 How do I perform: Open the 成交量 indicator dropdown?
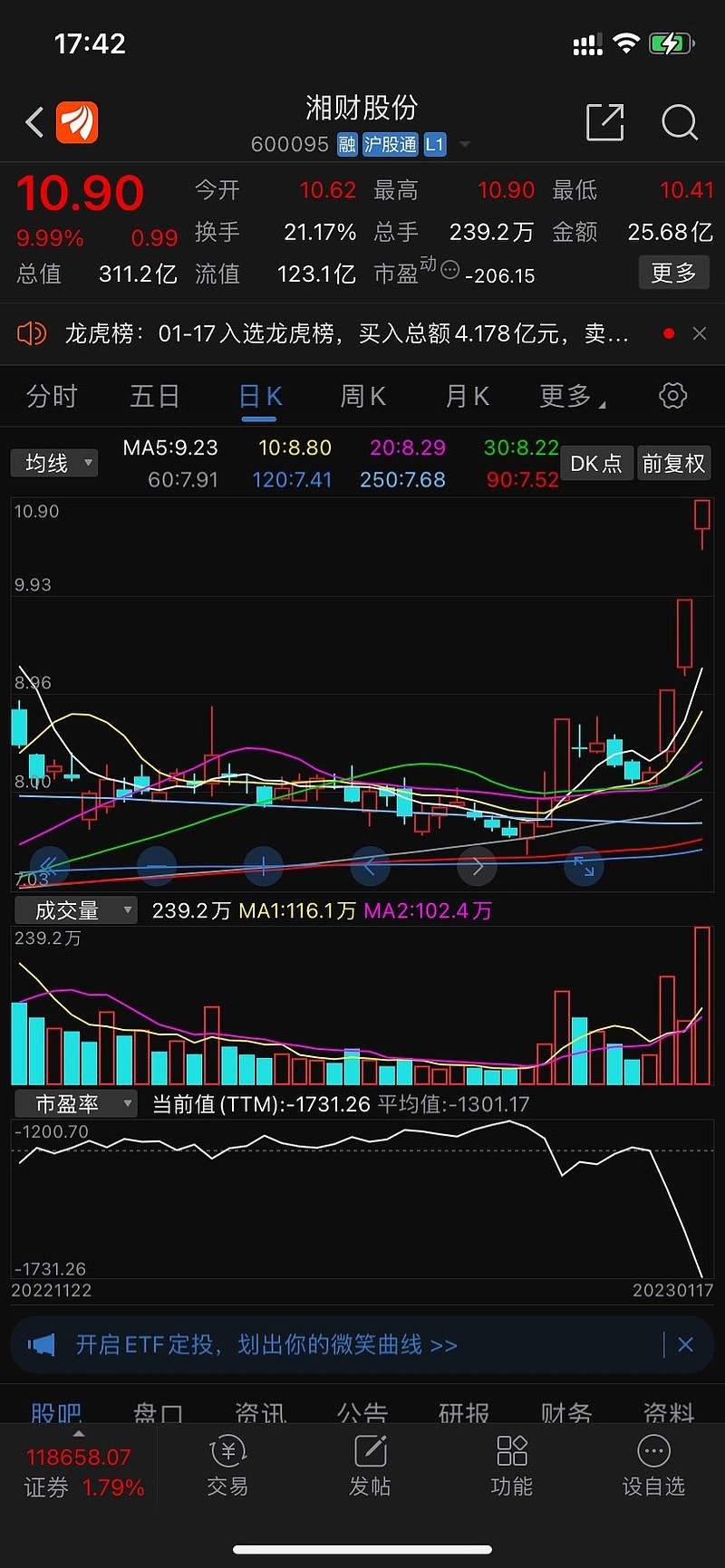click(75, 909)
